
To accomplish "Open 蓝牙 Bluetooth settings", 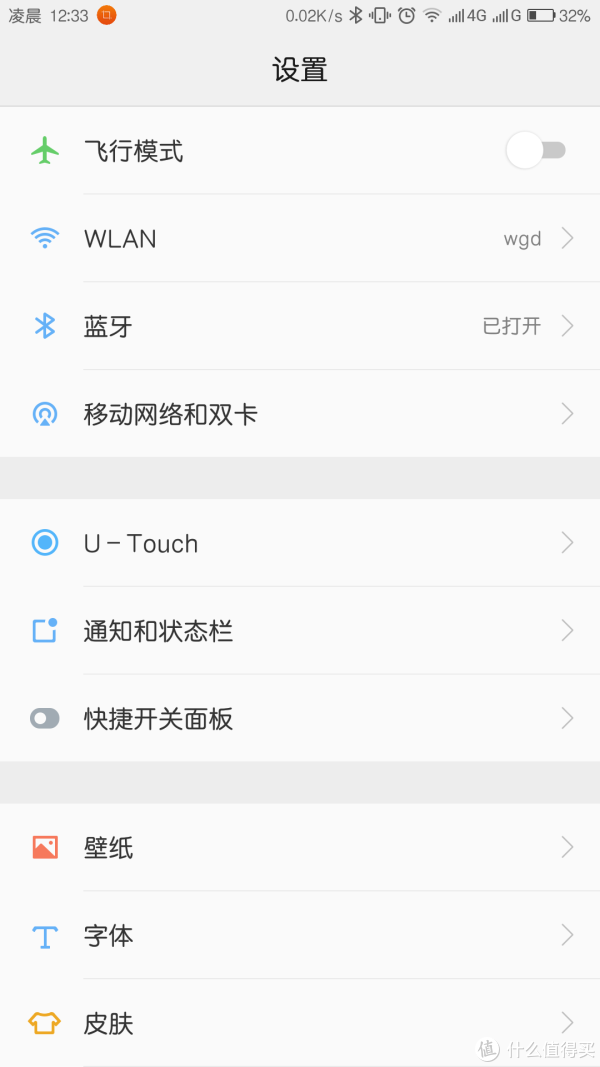I will 300,326.
